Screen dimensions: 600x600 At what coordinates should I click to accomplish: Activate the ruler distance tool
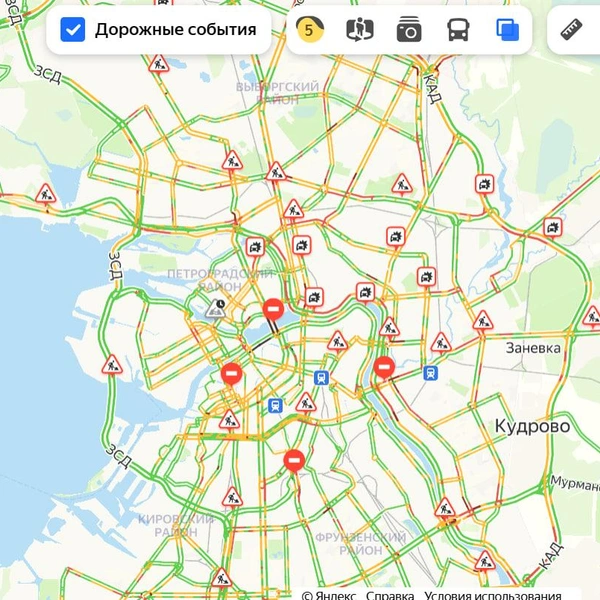573,30
